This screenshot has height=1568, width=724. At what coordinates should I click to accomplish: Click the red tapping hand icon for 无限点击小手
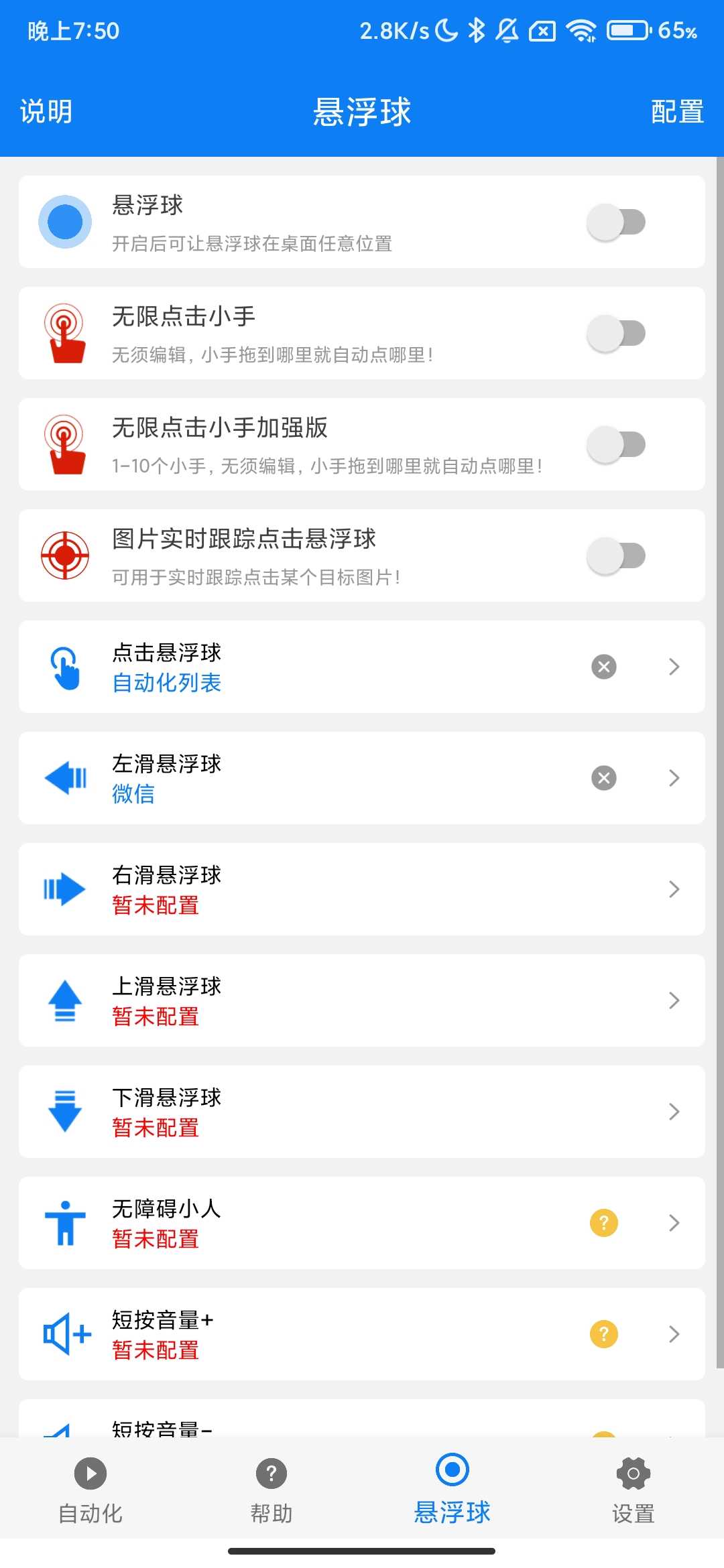(65, 333)
